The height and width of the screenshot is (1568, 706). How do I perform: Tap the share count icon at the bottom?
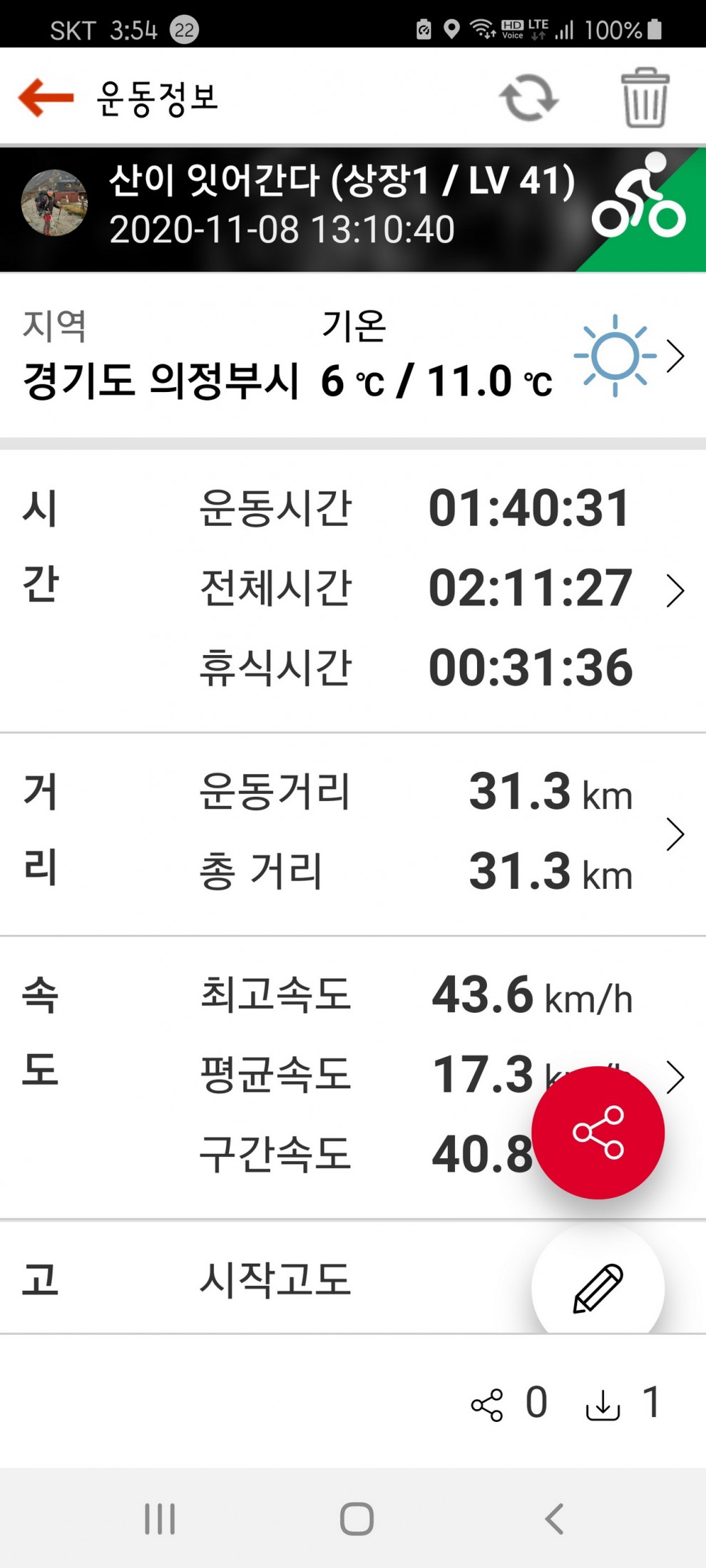tap(487, 1405)
